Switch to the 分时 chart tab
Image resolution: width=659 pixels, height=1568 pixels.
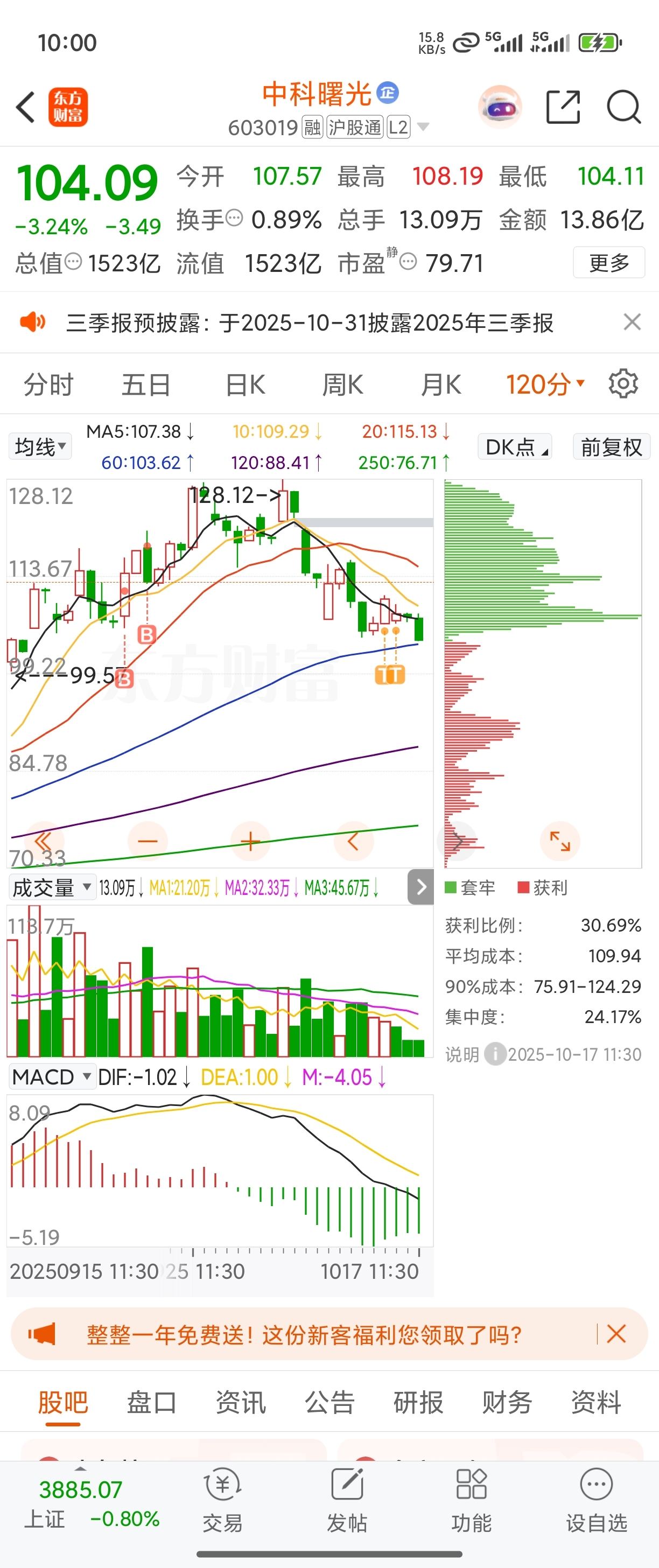pos(48,384)
